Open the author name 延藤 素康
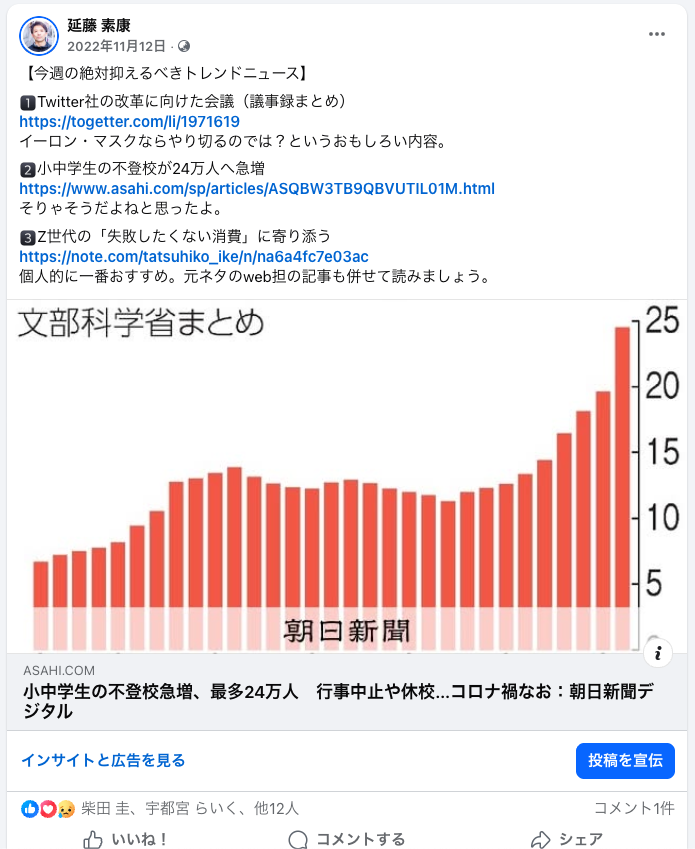 [x=98, y=26]
